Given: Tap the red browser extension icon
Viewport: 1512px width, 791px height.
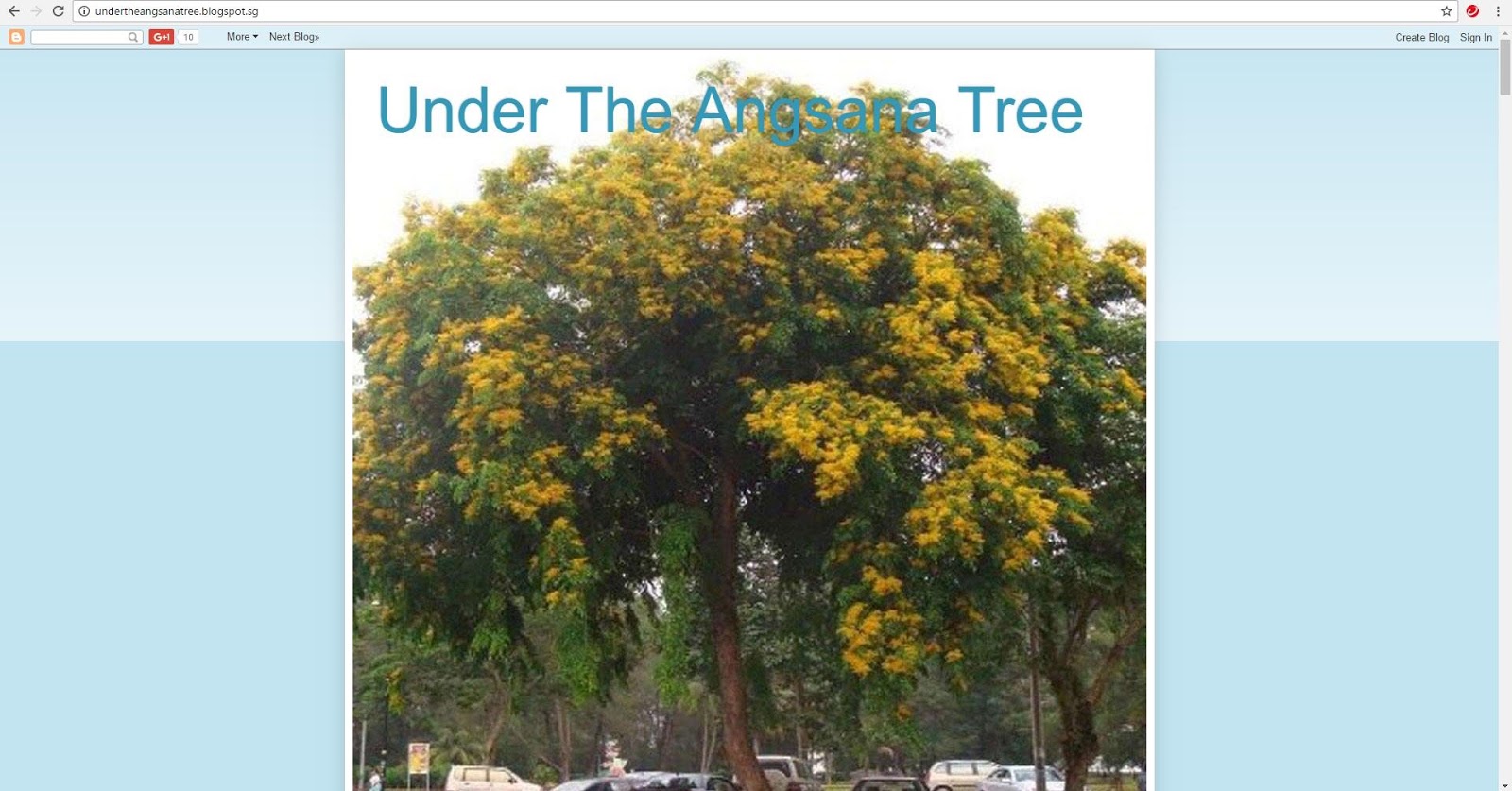Looking at the screenshot, I should coord(1472,11).
